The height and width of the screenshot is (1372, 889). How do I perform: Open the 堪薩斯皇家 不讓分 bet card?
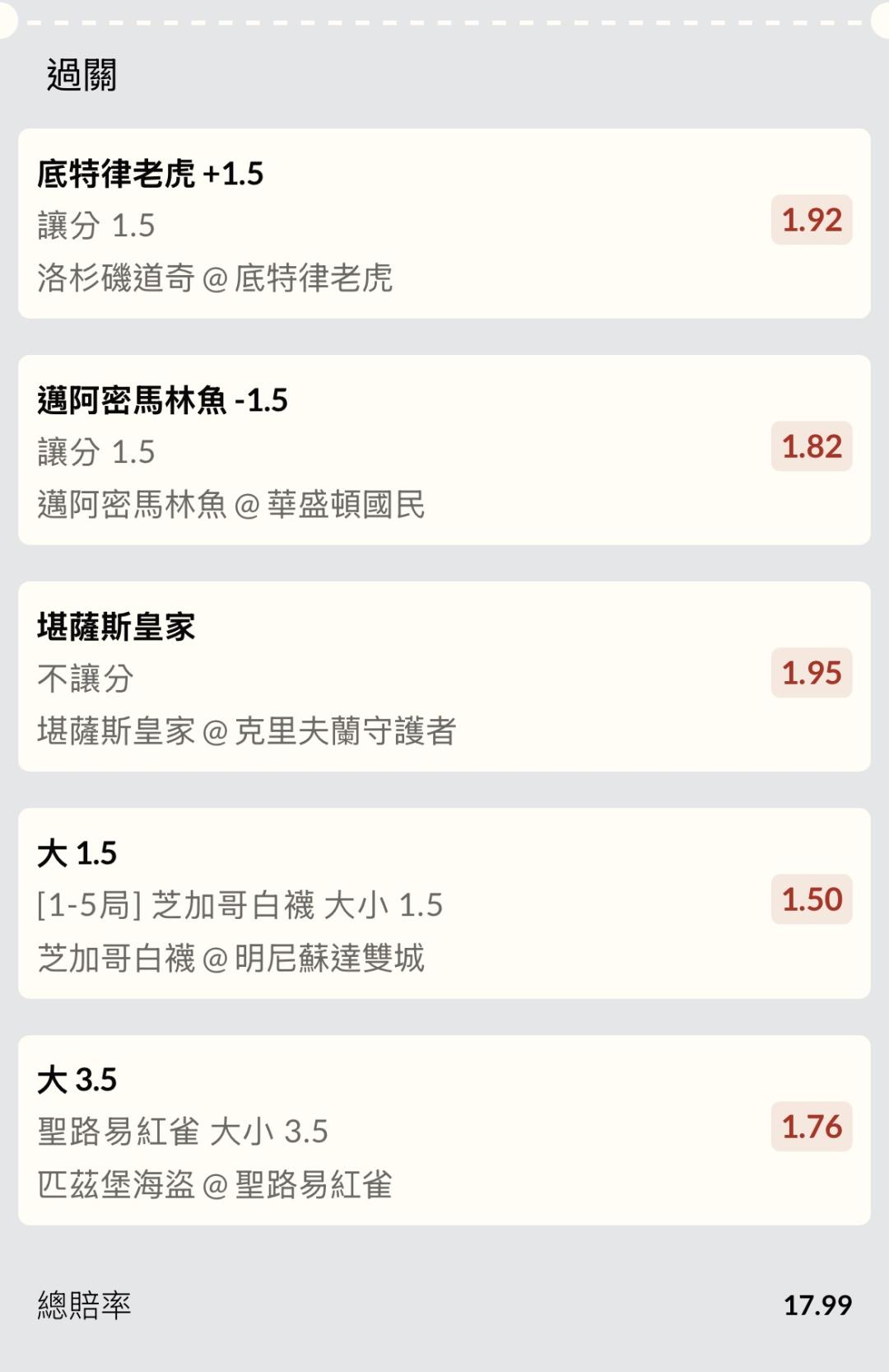[444, 676]
